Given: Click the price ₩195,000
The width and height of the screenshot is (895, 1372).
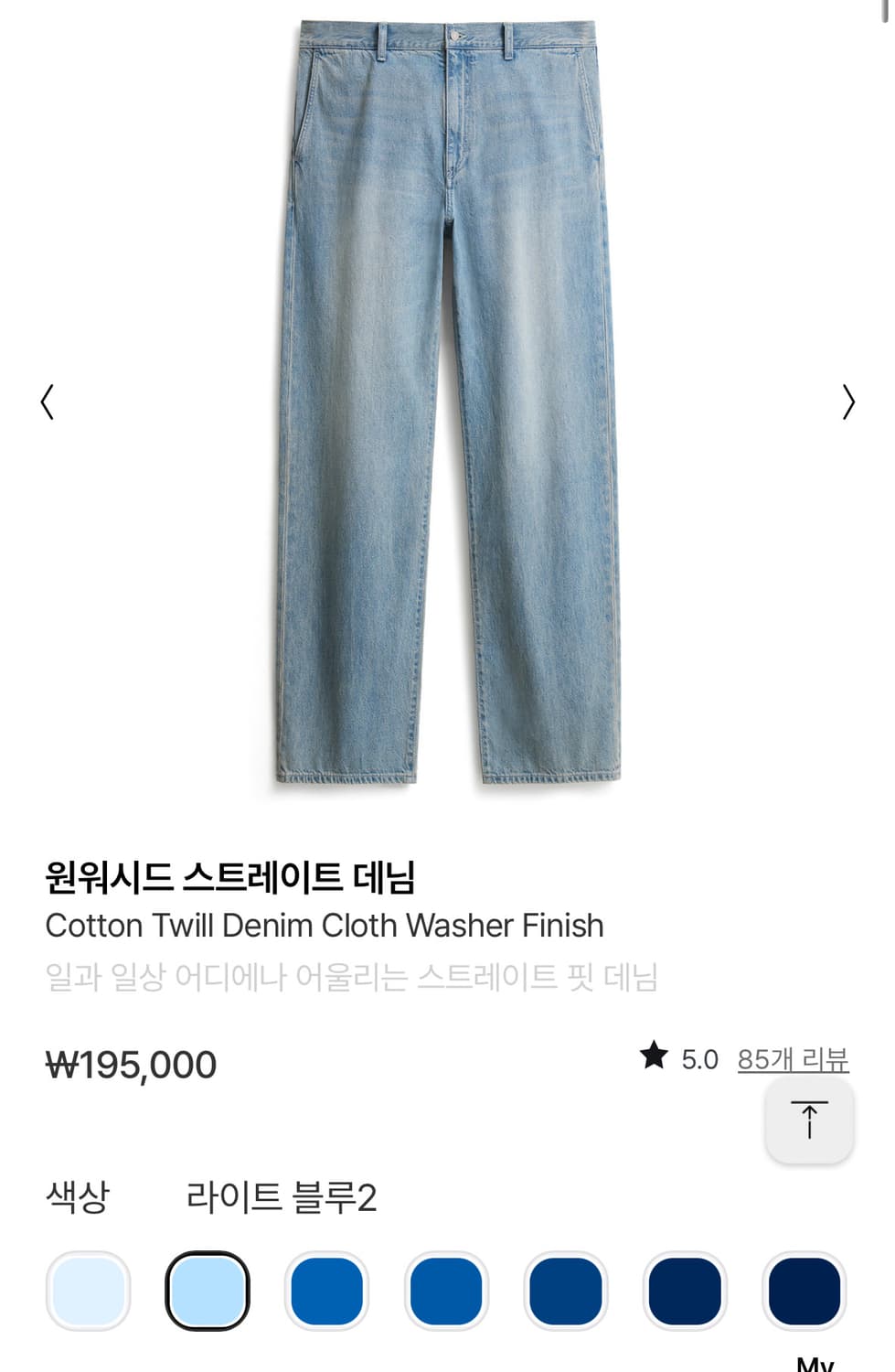Looking at the screenshot, I should coord(130,1064).
